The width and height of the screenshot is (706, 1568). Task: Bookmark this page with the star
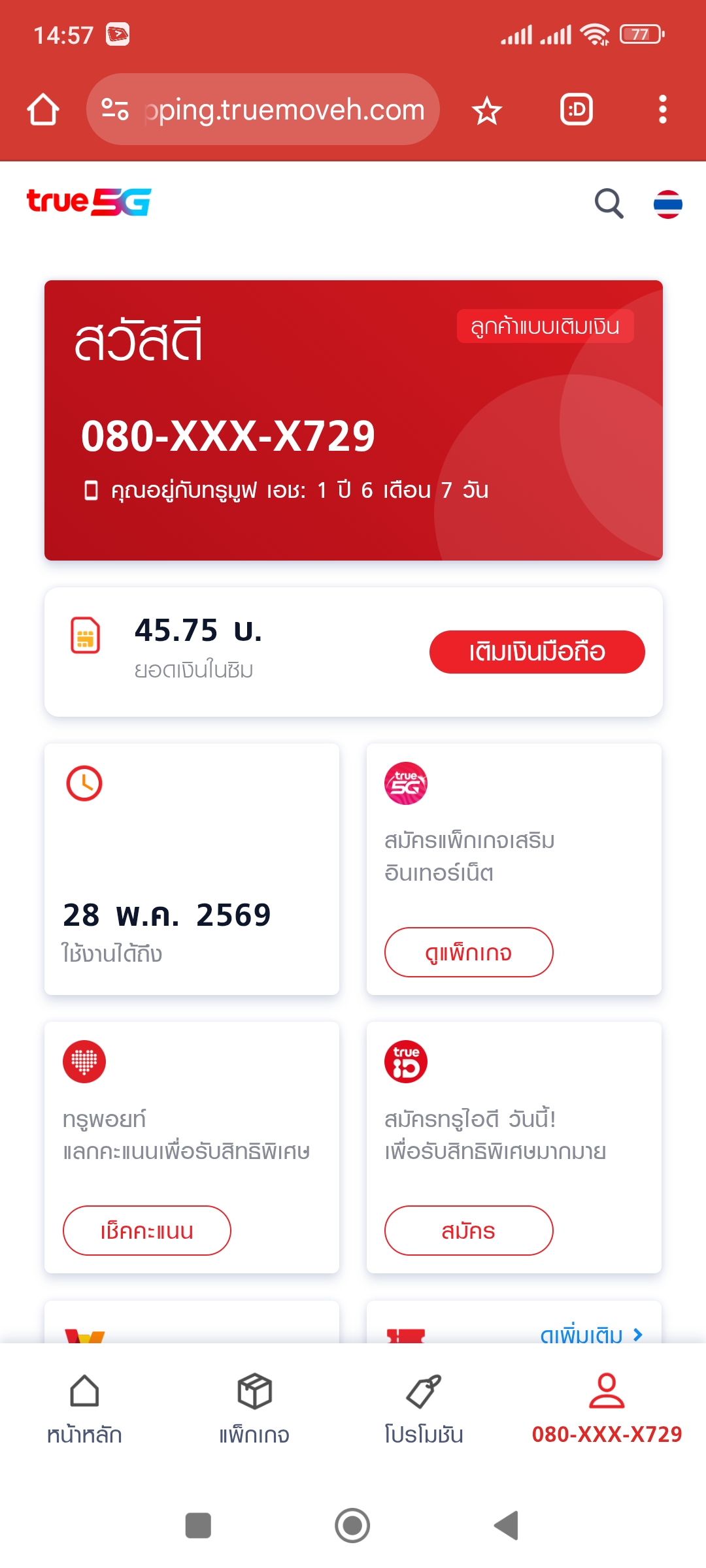(486, 110)
